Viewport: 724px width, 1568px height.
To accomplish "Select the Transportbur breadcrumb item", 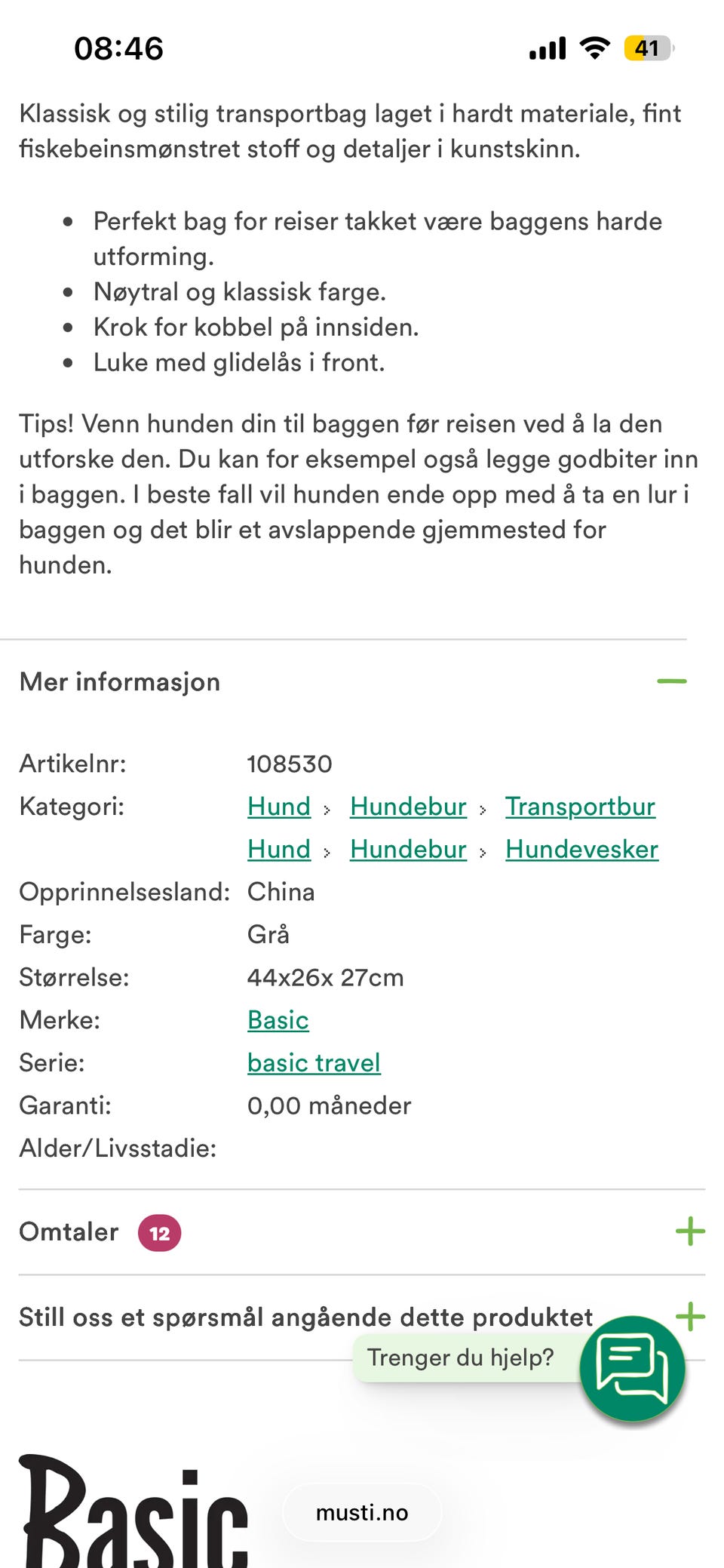I will pos(581,807).
